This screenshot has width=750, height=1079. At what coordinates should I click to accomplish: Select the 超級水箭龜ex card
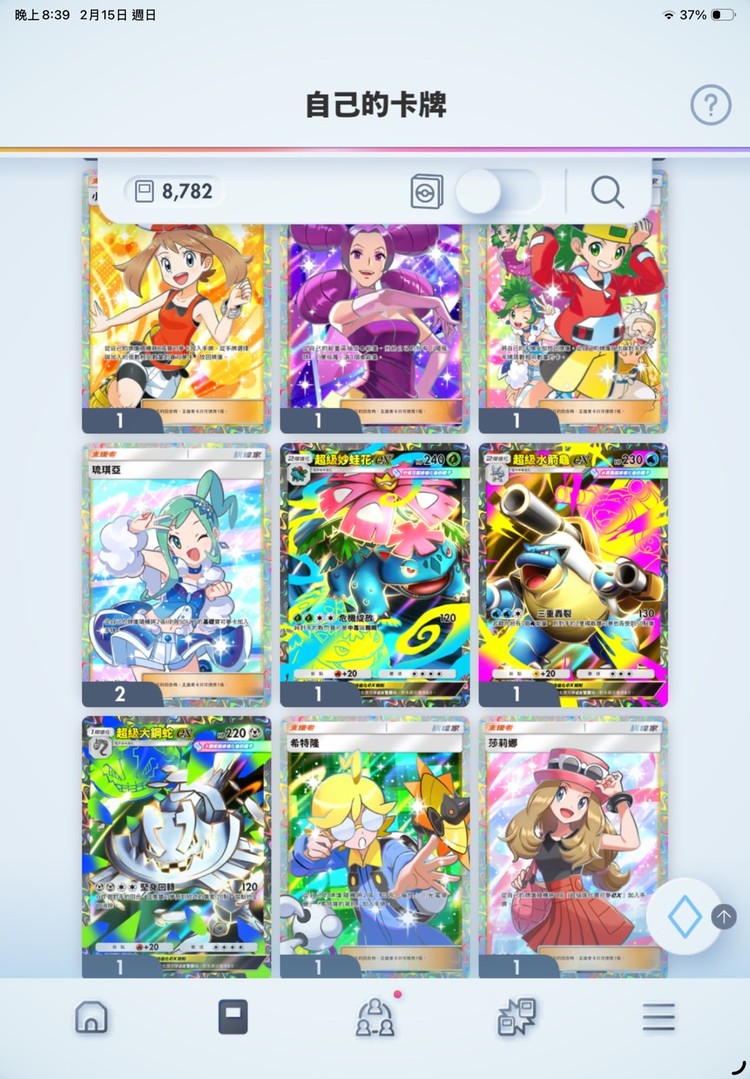point(572,574)
